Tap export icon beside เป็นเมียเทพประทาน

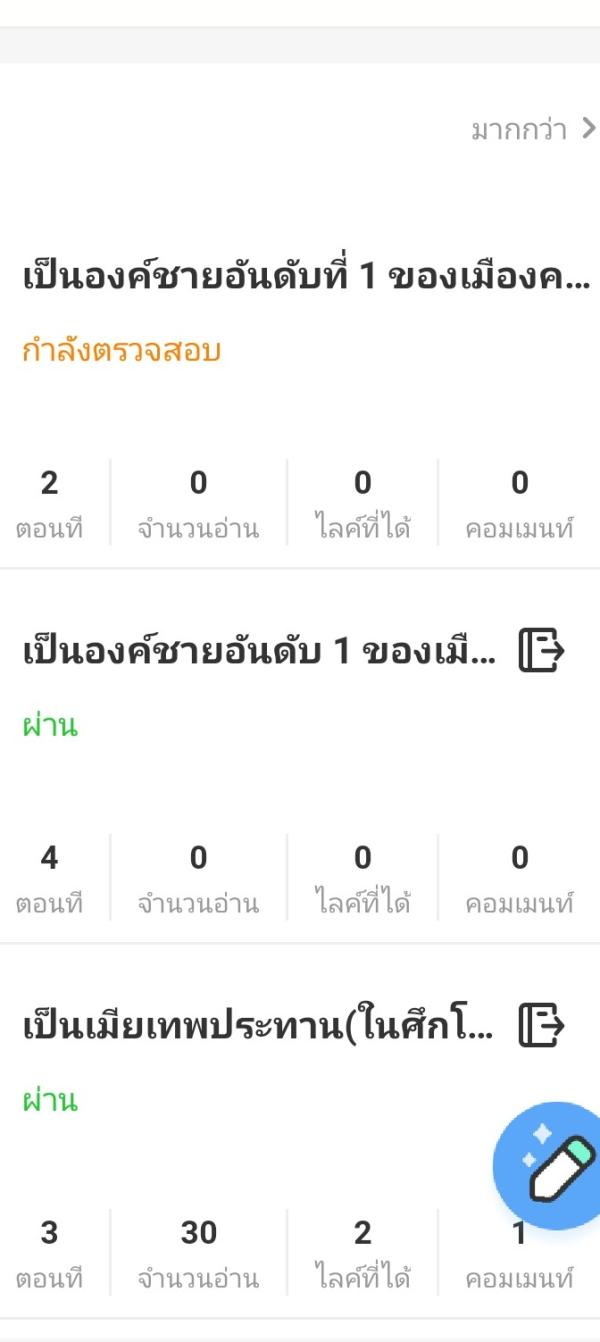(541, 1027)
